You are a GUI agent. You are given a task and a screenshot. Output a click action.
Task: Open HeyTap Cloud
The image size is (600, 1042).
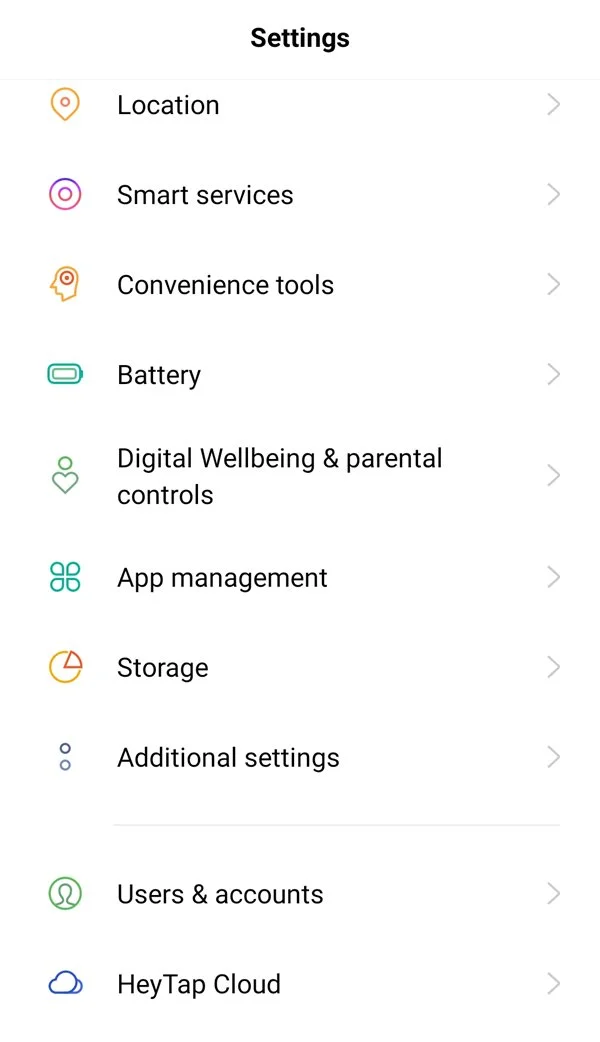coord(300,984)
